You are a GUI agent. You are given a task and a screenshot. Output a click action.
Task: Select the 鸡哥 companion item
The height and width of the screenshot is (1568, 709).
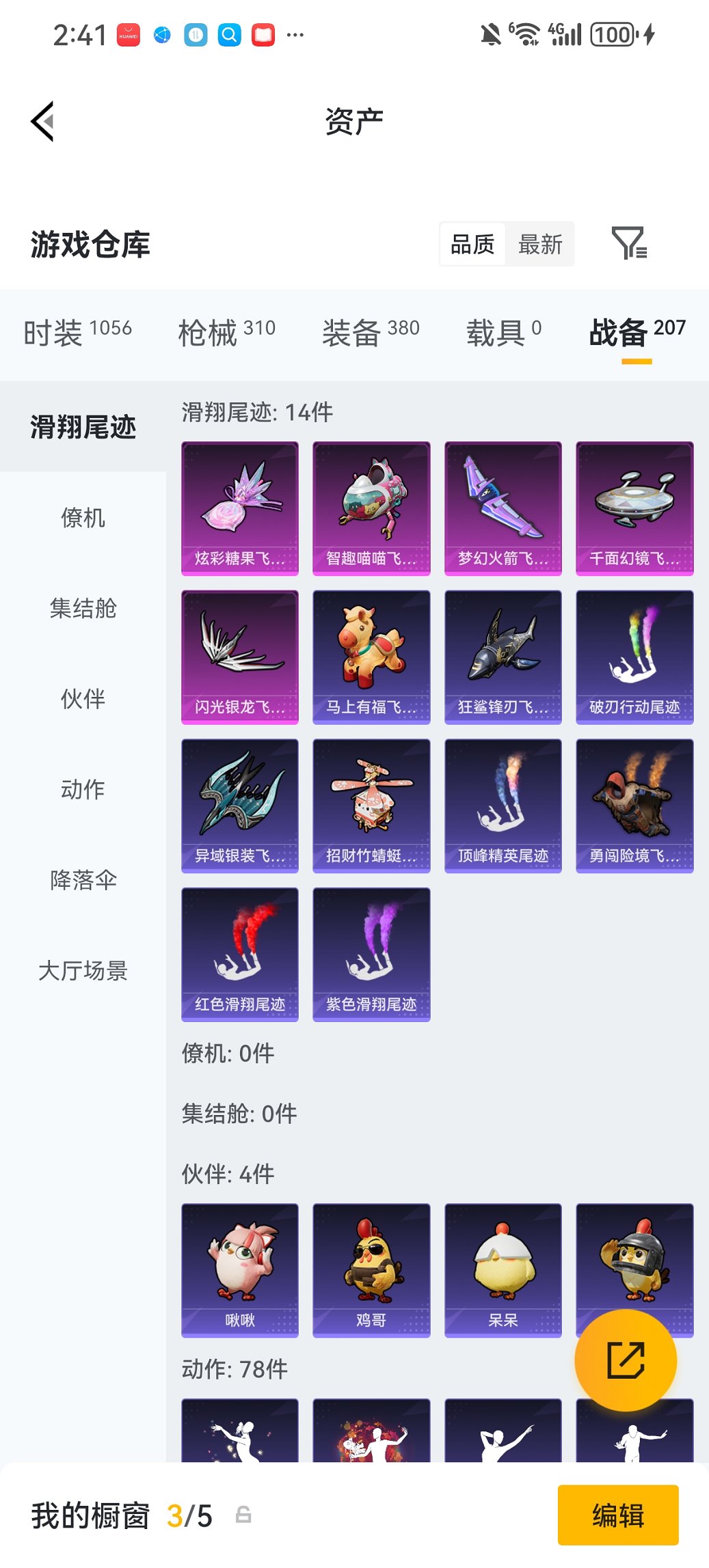(371, 1269)
